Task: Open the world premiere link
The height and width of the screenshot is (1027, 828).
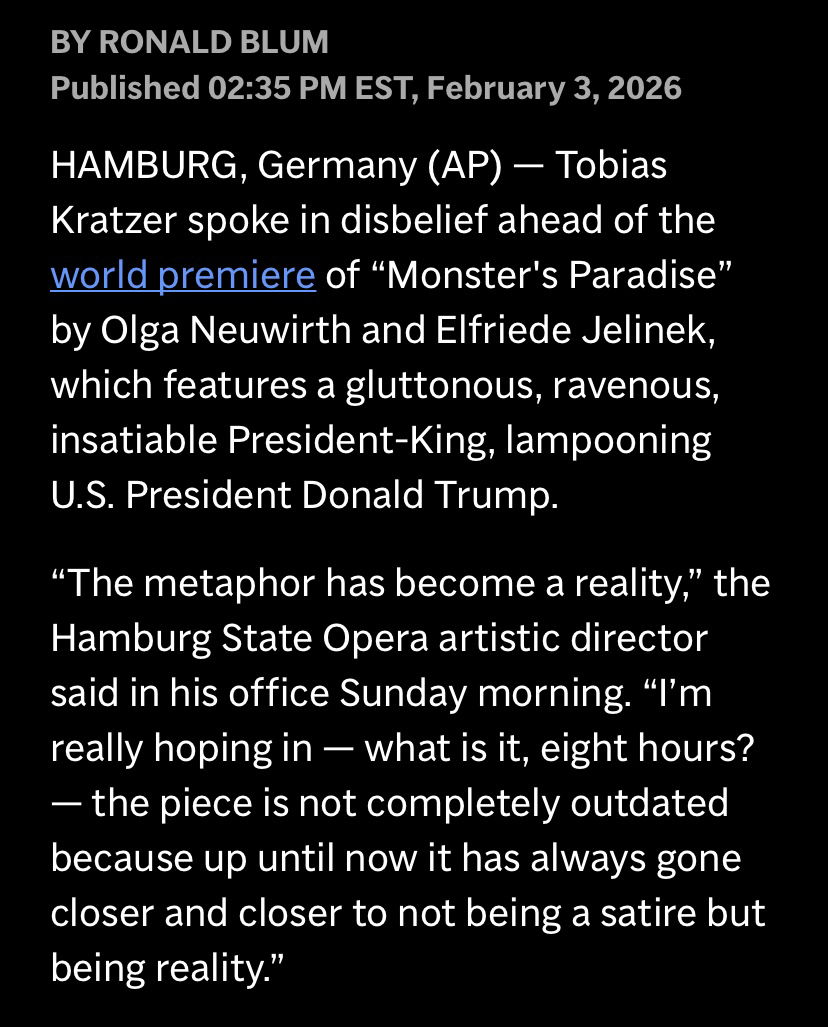Action: (x=183, y=275)
